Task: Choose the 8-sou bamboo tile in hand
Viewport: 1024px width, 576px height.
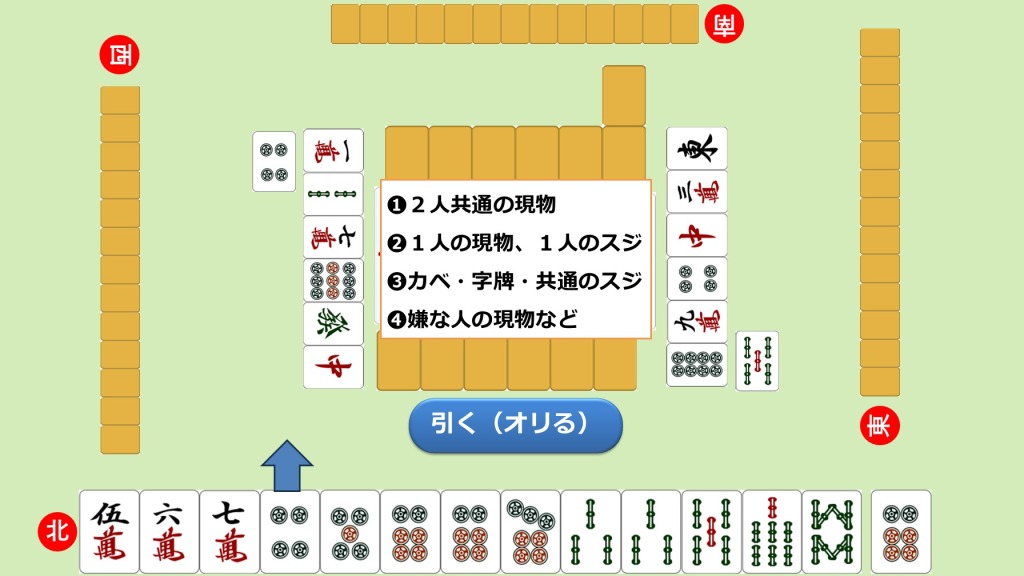Action: click(x=831, y=531)
